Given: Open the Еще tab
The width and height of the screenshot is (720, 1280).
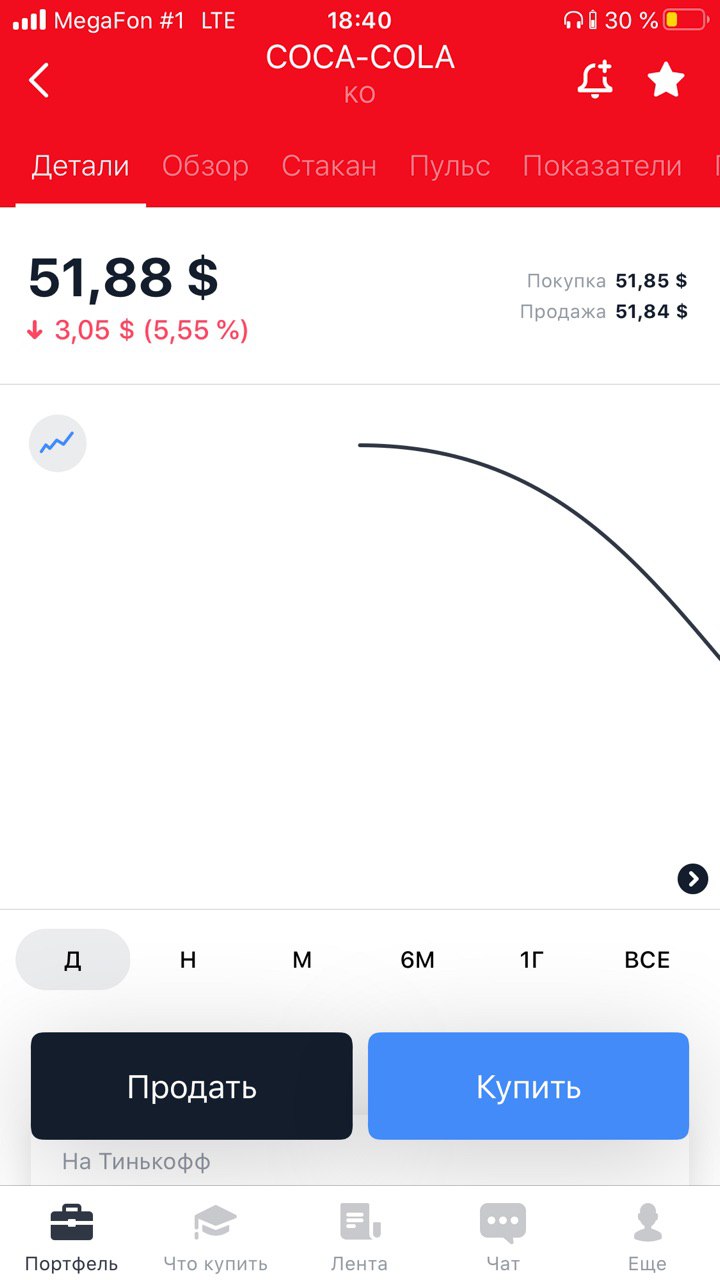Looking at the screenshot, I should (x=647, y=1236).
